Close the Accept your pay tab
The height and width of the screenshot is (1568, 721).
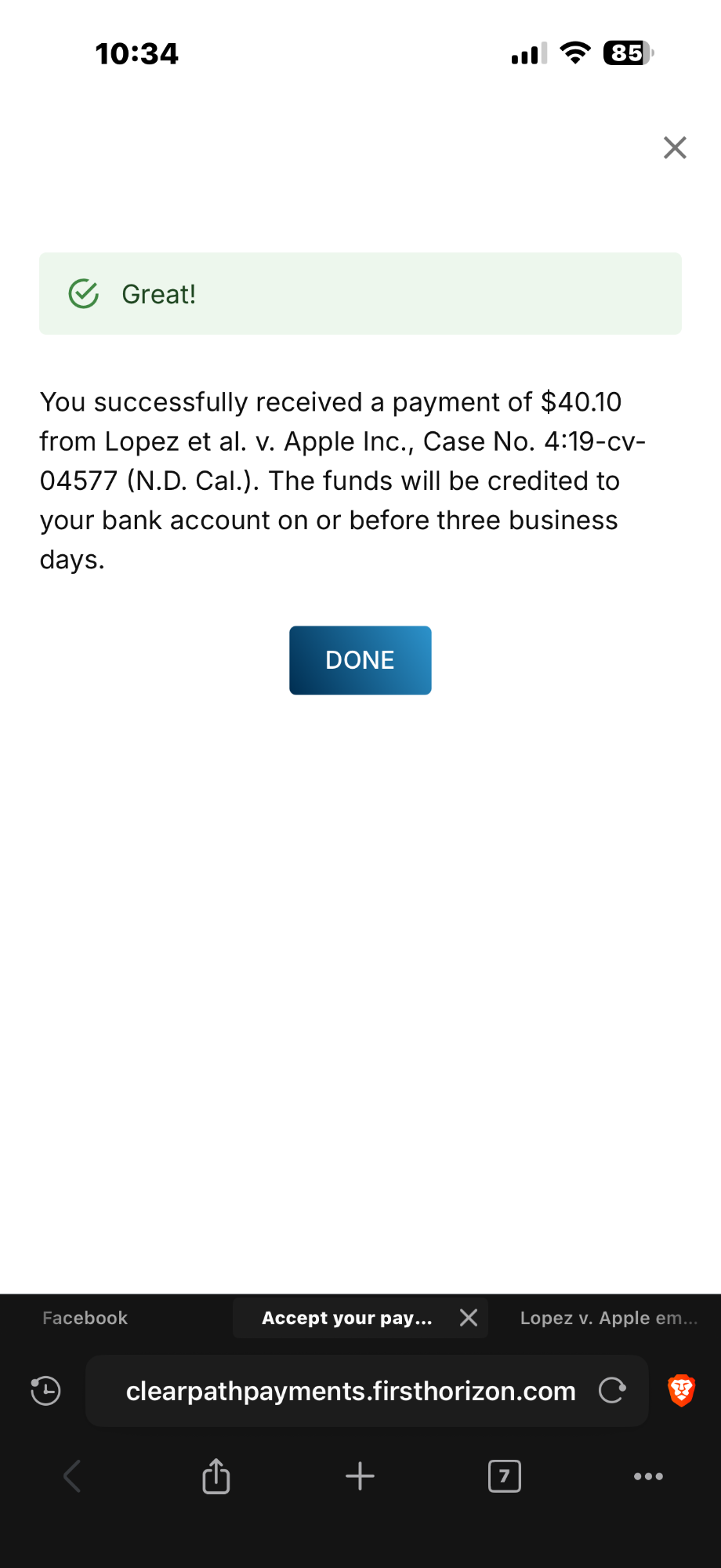(x=469, y=1318)
